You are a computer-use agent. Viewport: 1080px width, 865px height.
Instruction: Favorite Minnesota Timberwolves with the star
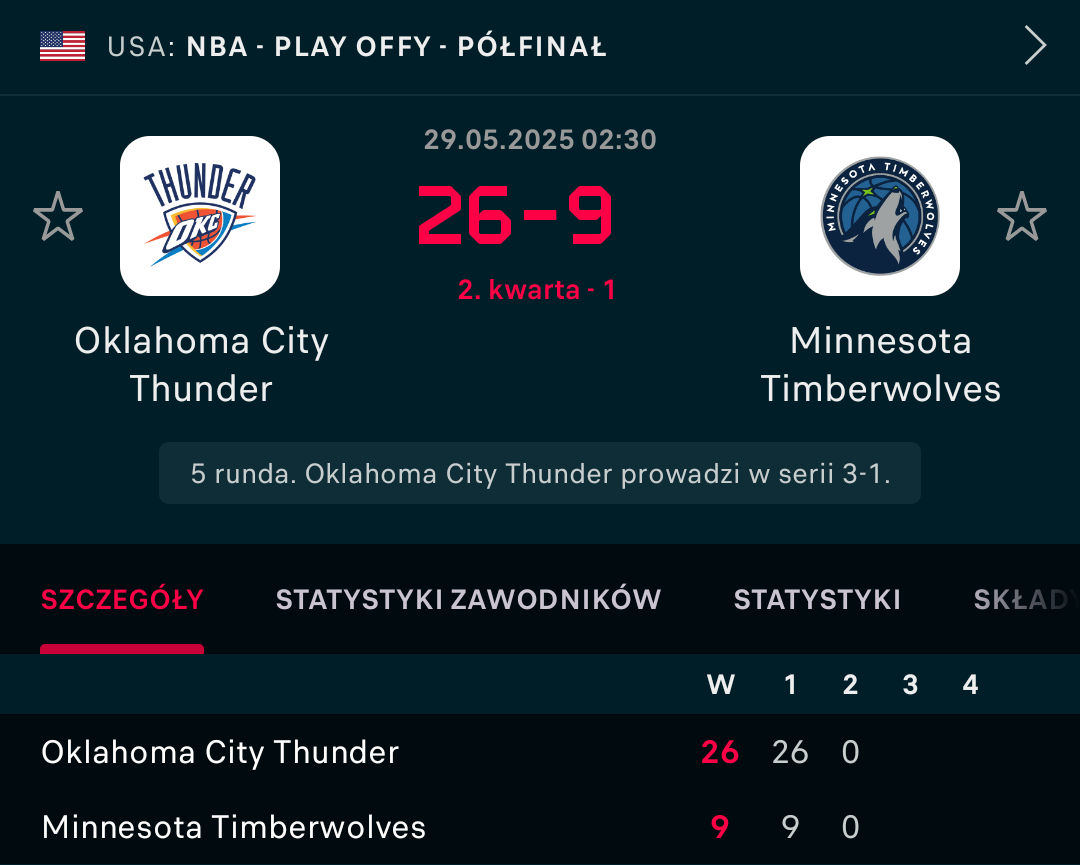(1021, 217)
